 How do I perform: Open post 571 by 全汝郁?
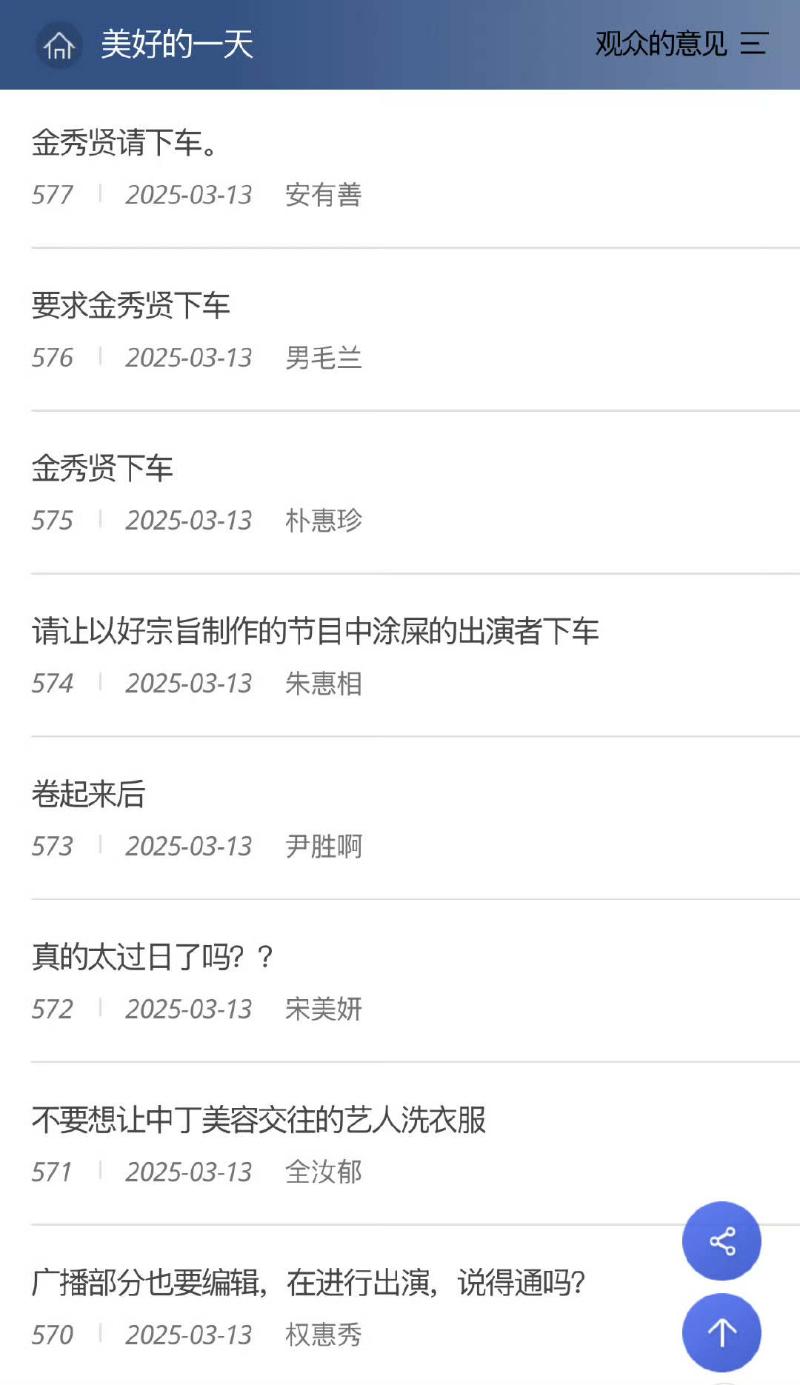pos(258,1120)
